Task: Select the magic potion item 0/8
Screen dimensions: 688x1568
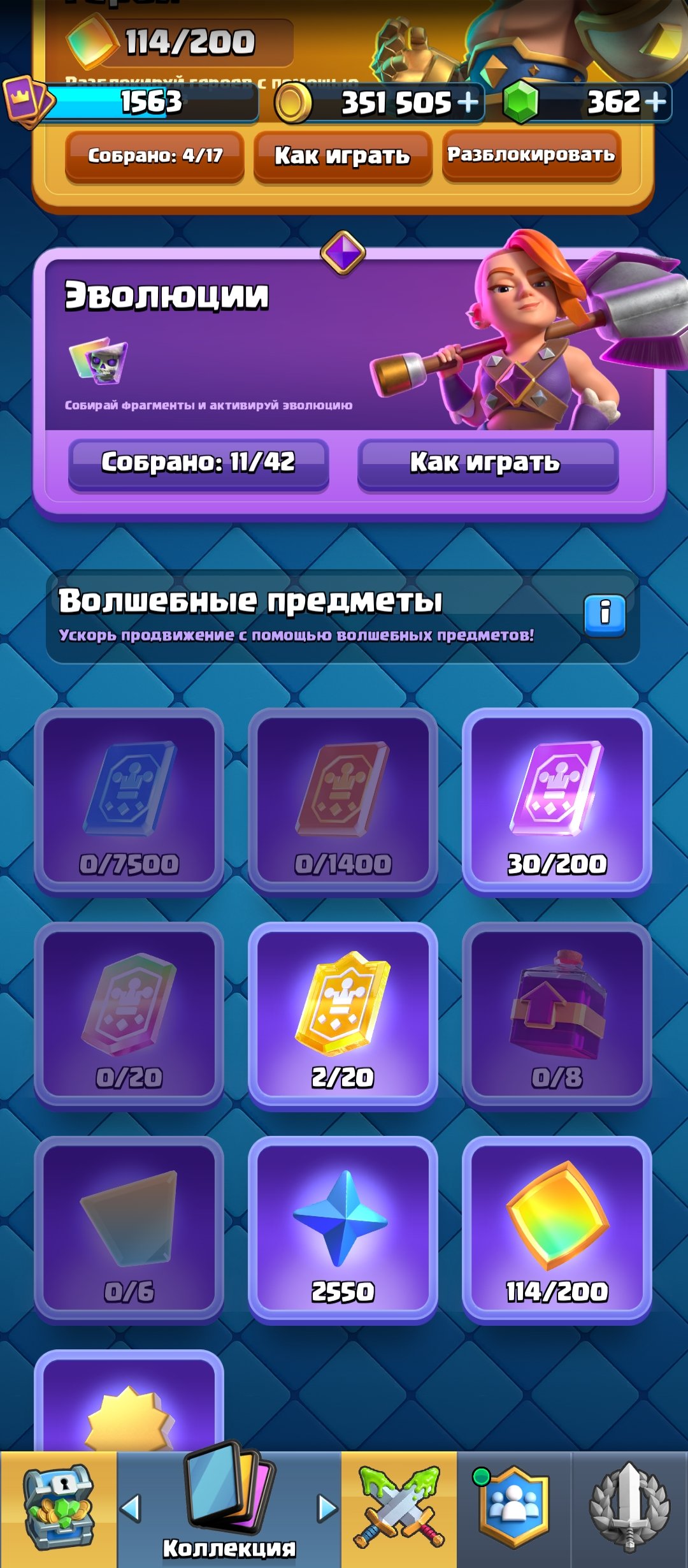Action: tap(557, 1015)
